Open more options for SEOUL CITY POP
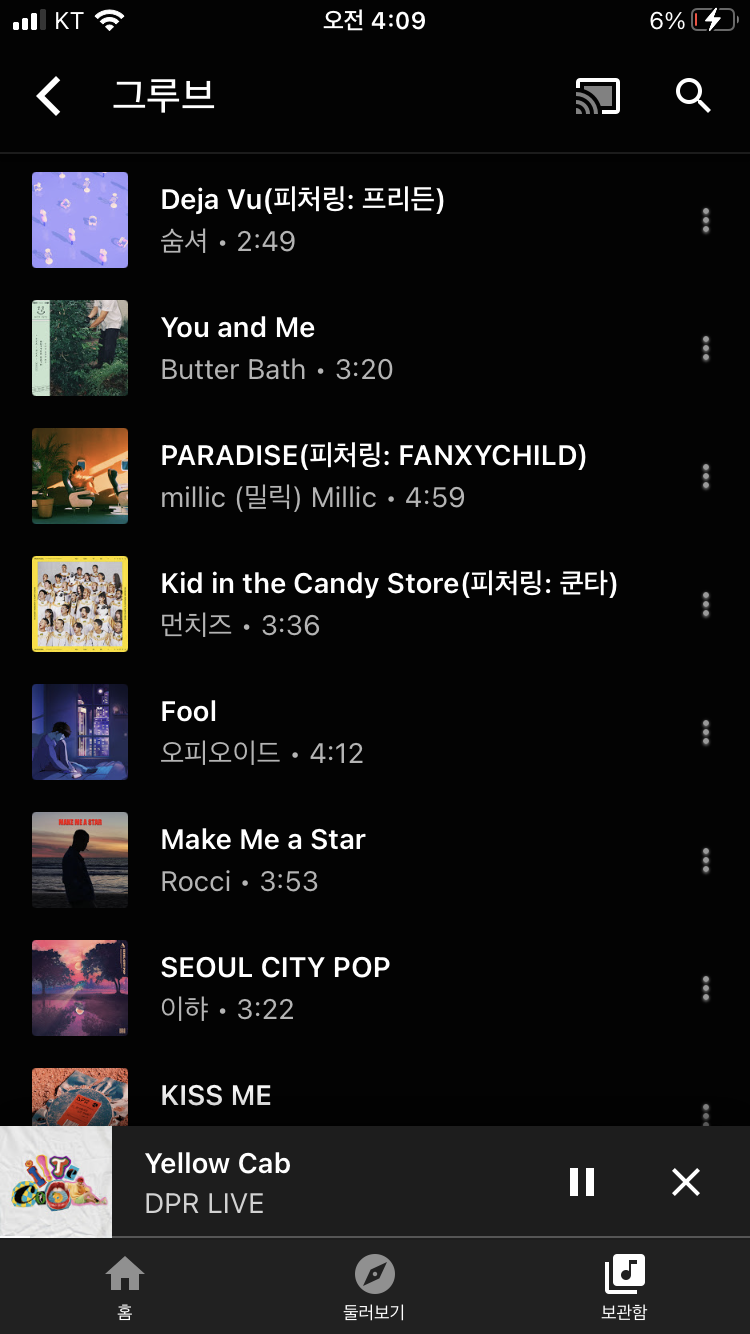The image size is (750, 1334). click(x=705, y=988)
